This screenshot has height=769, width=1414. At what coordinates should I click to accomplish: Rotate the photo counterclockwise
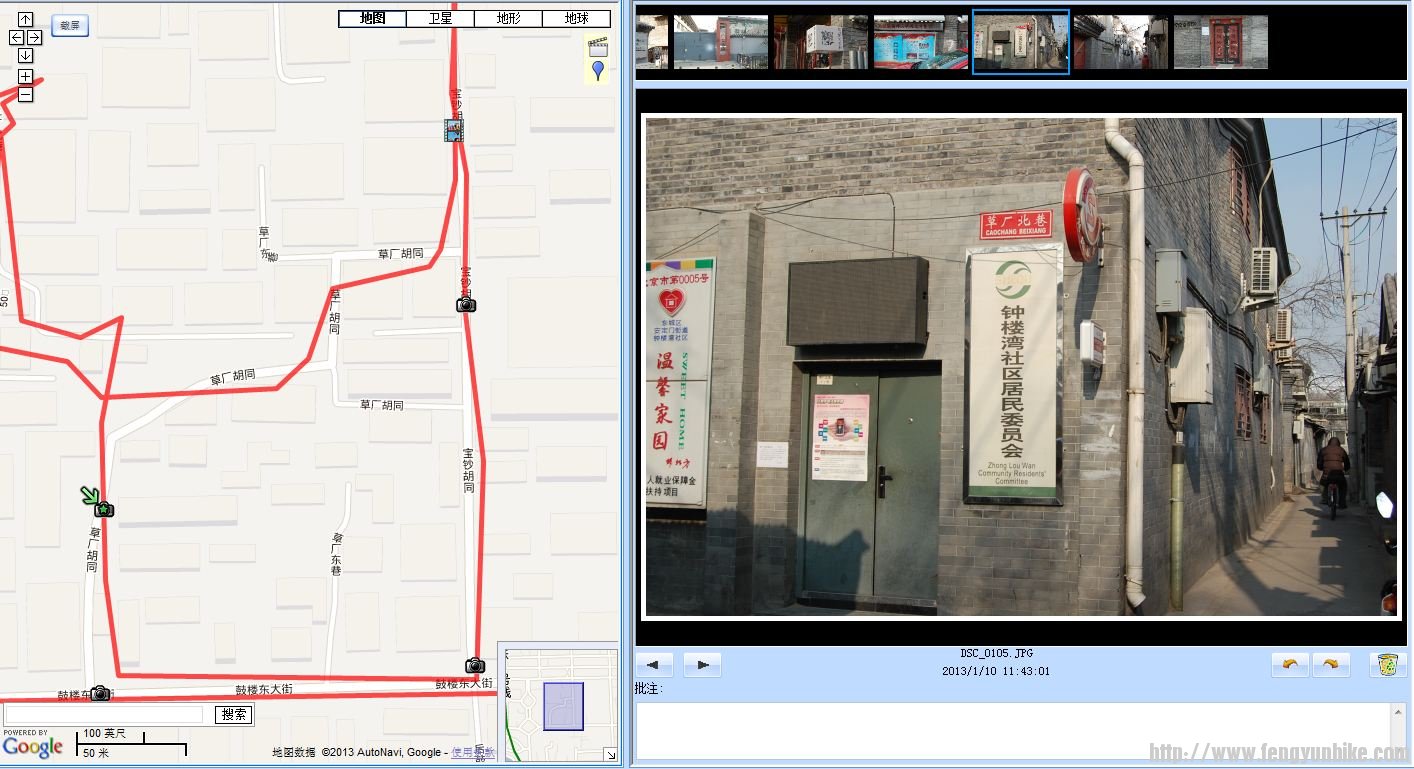coord(1290,665)
